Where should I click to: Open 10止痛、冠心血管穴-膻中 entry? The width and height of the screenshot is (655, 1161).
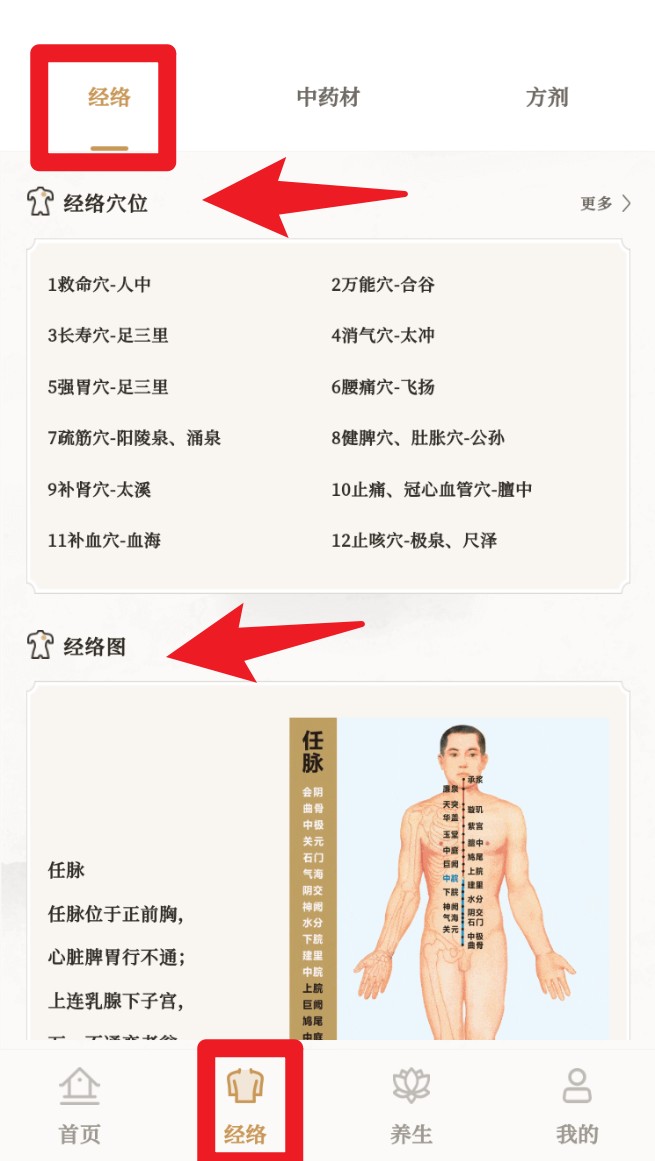(432, 490)
